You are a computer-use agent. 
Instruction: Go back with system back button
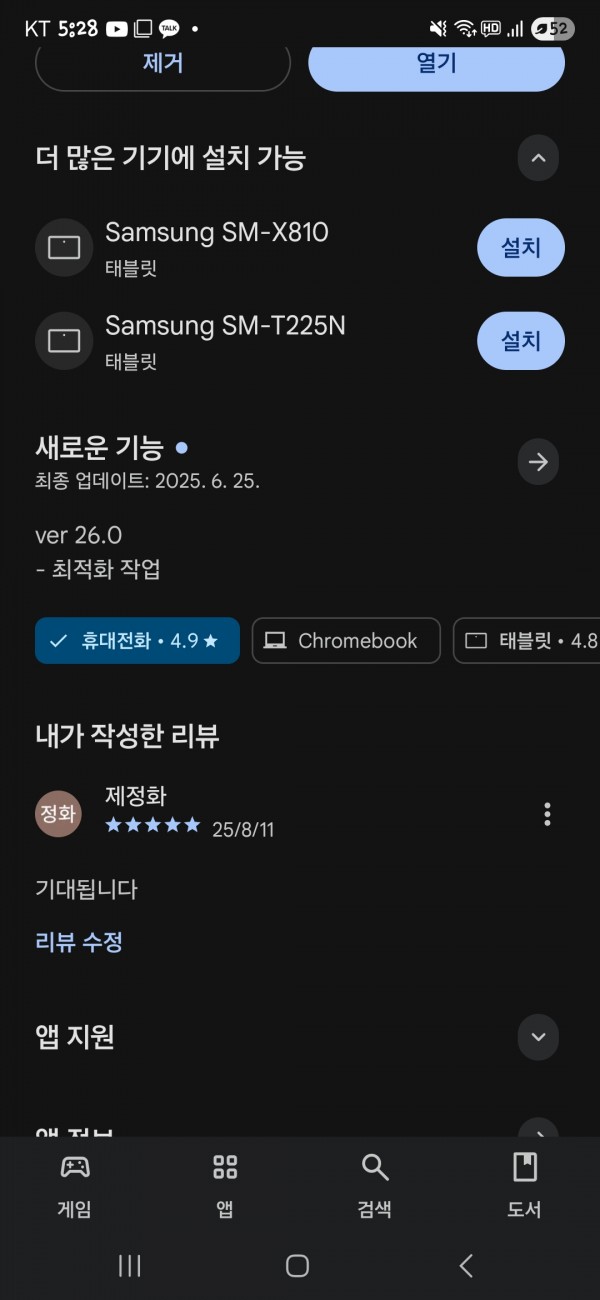click(466, 1266)
